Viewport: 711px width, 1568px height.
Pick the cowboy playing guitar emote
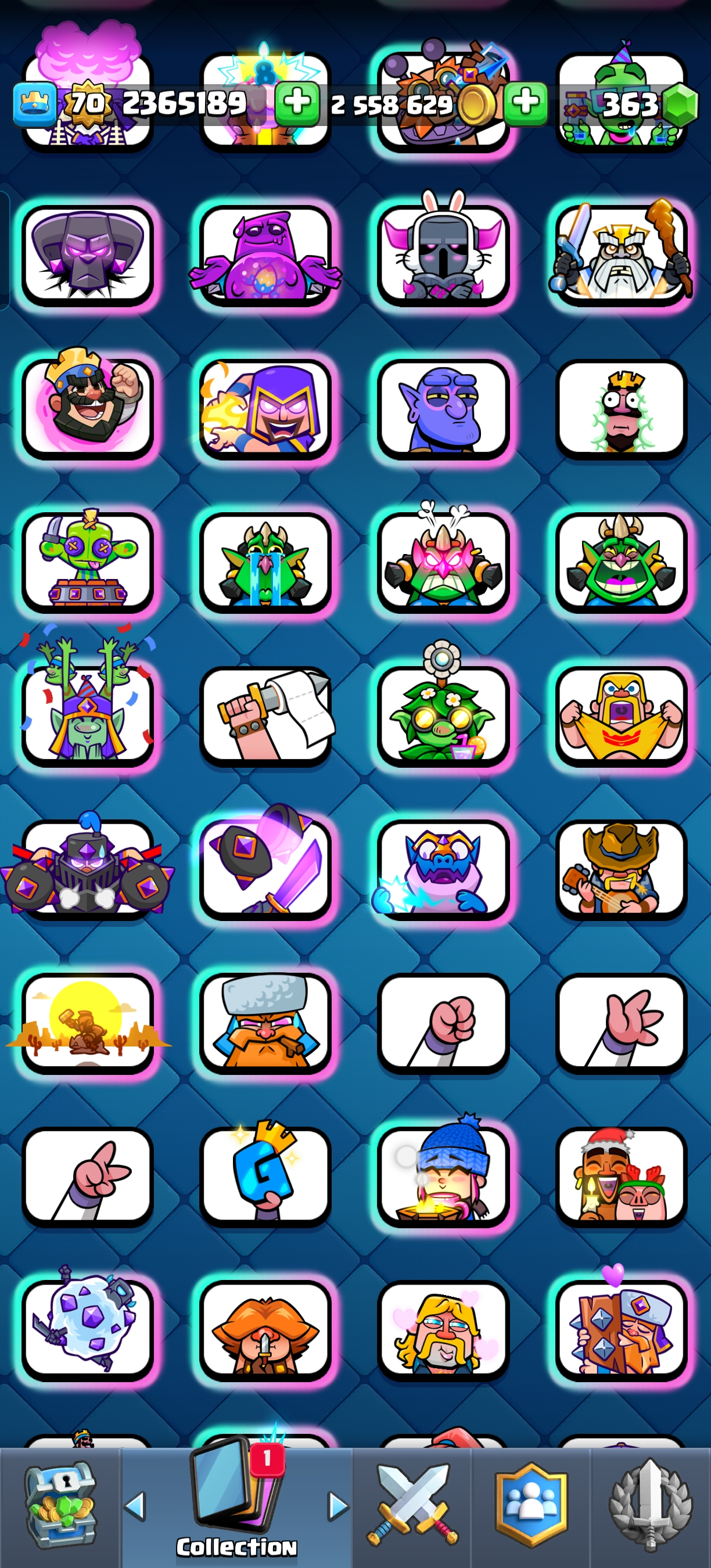click(621, 869)
